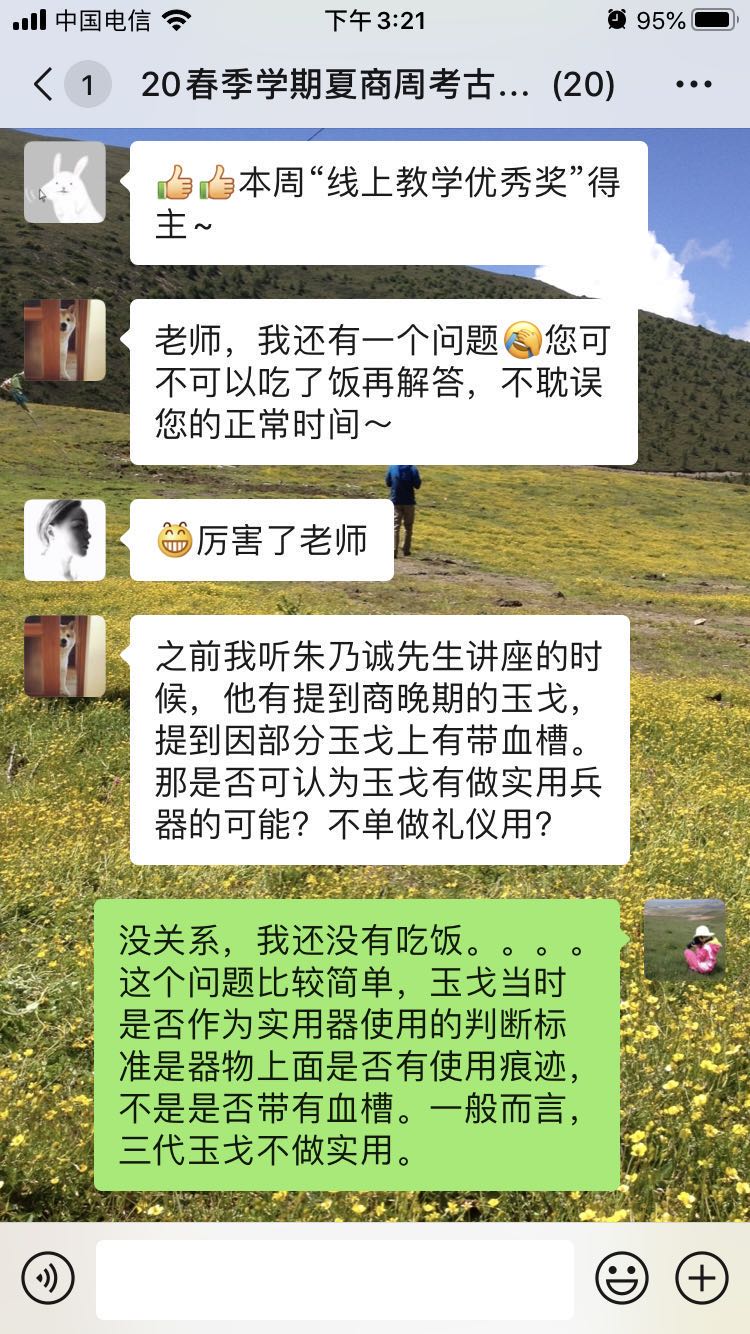Viewport: 750px width, 1334px height.
Task: Open the group chat options menu
Action: pos(694,85)
